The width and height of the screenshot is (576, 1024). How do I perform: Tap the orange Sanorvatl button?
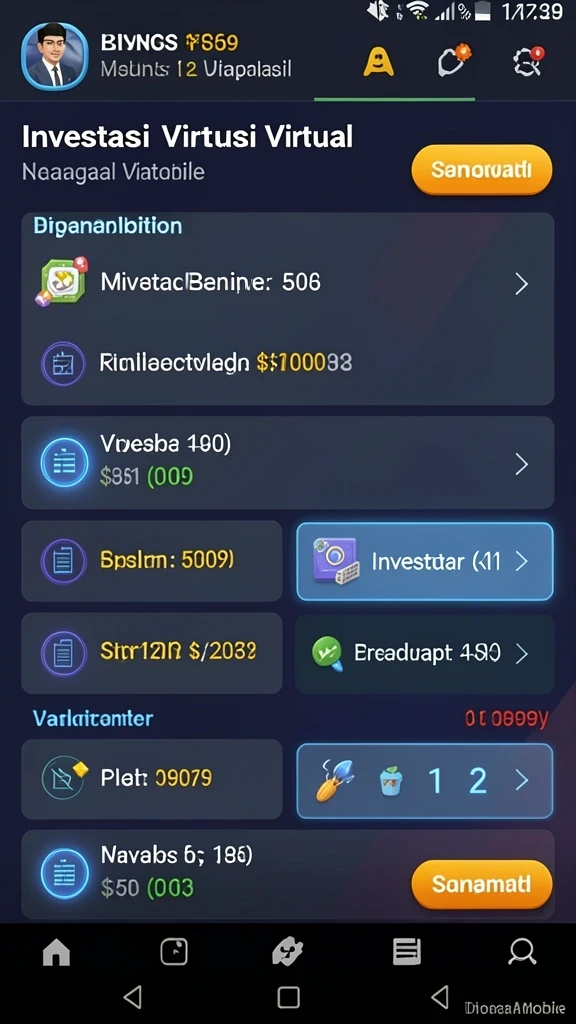click(482, 170)
